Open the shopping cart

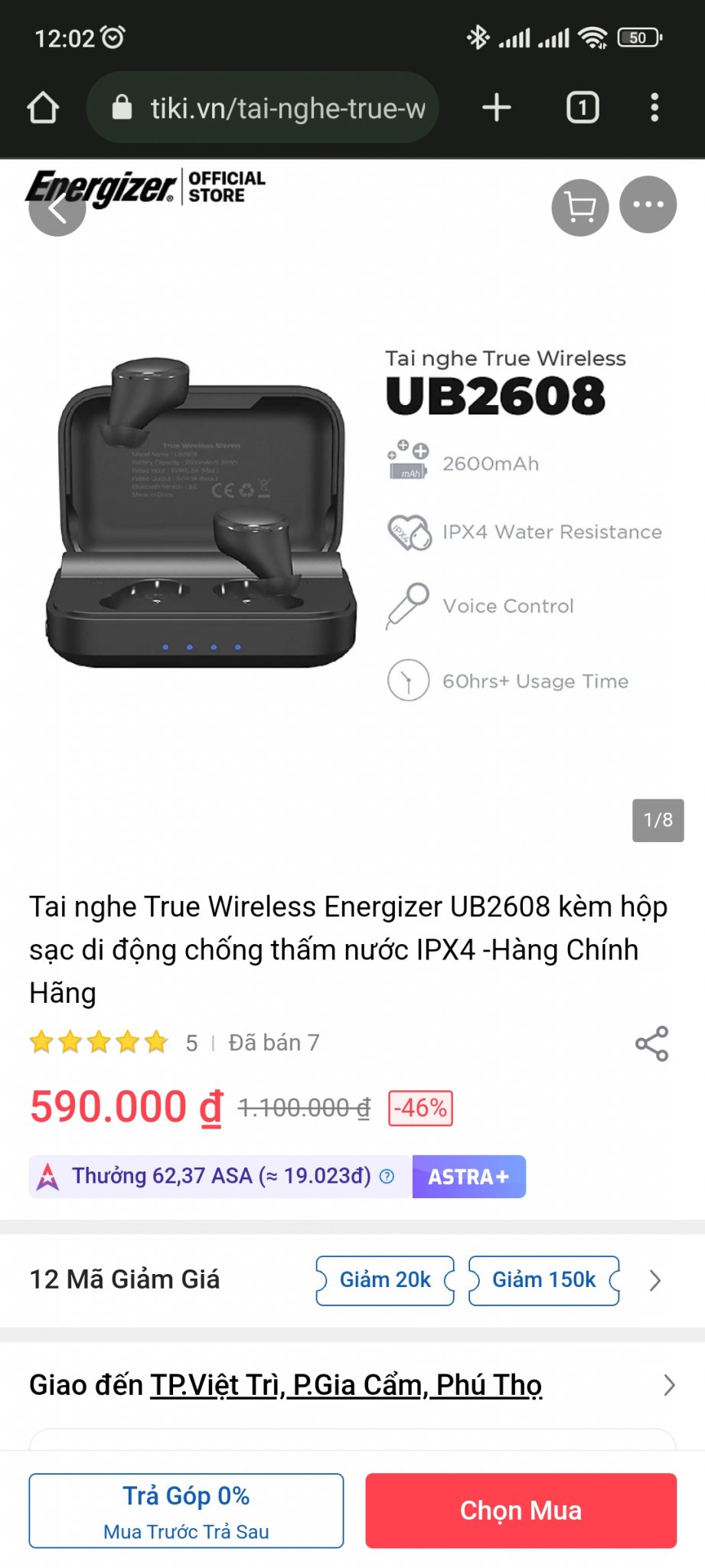[x=580, y=207]
